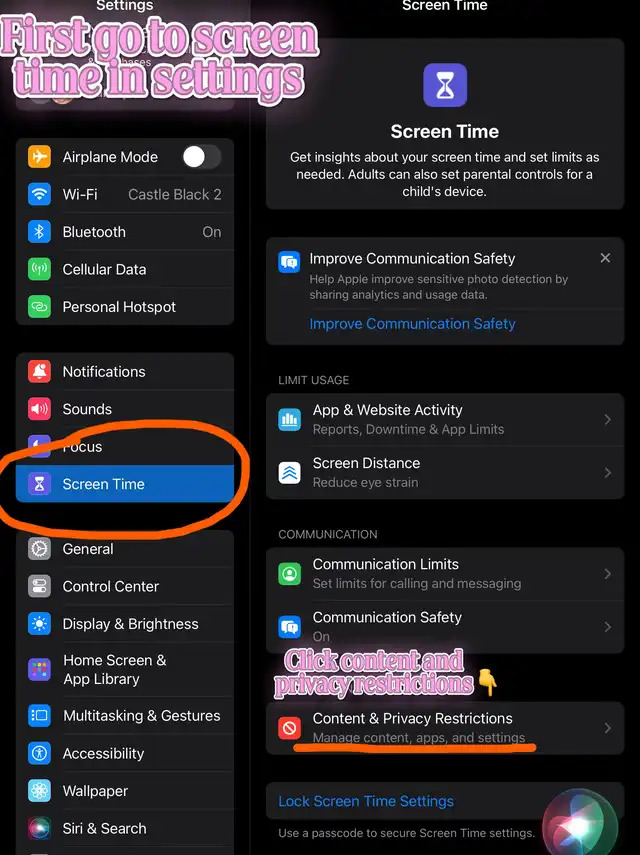Tap the blue Improve Communication Safety link
640x855 pixels.
coord(412,324)
